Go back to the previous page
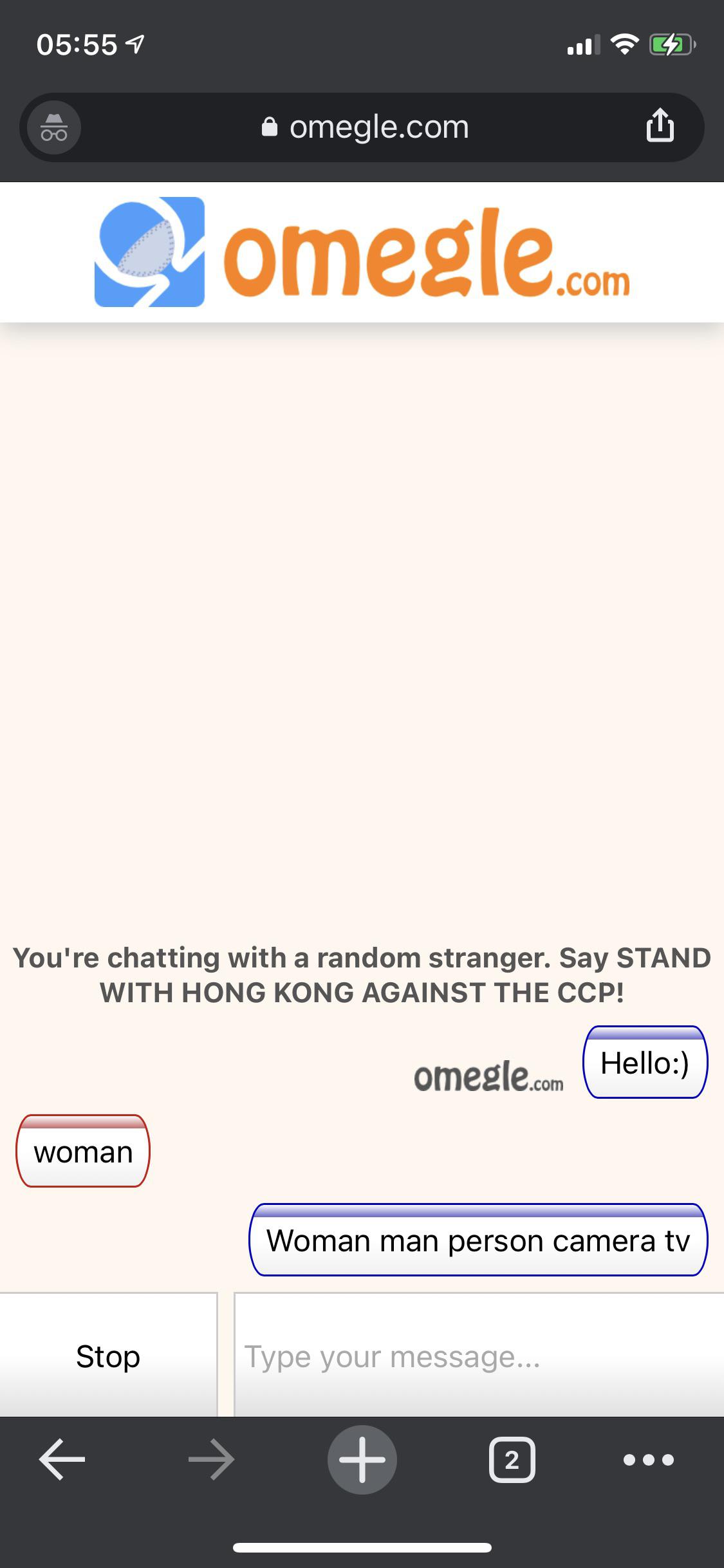Screen dimensions: 724x1568 pyautogui.click(x=62, y=1459)
